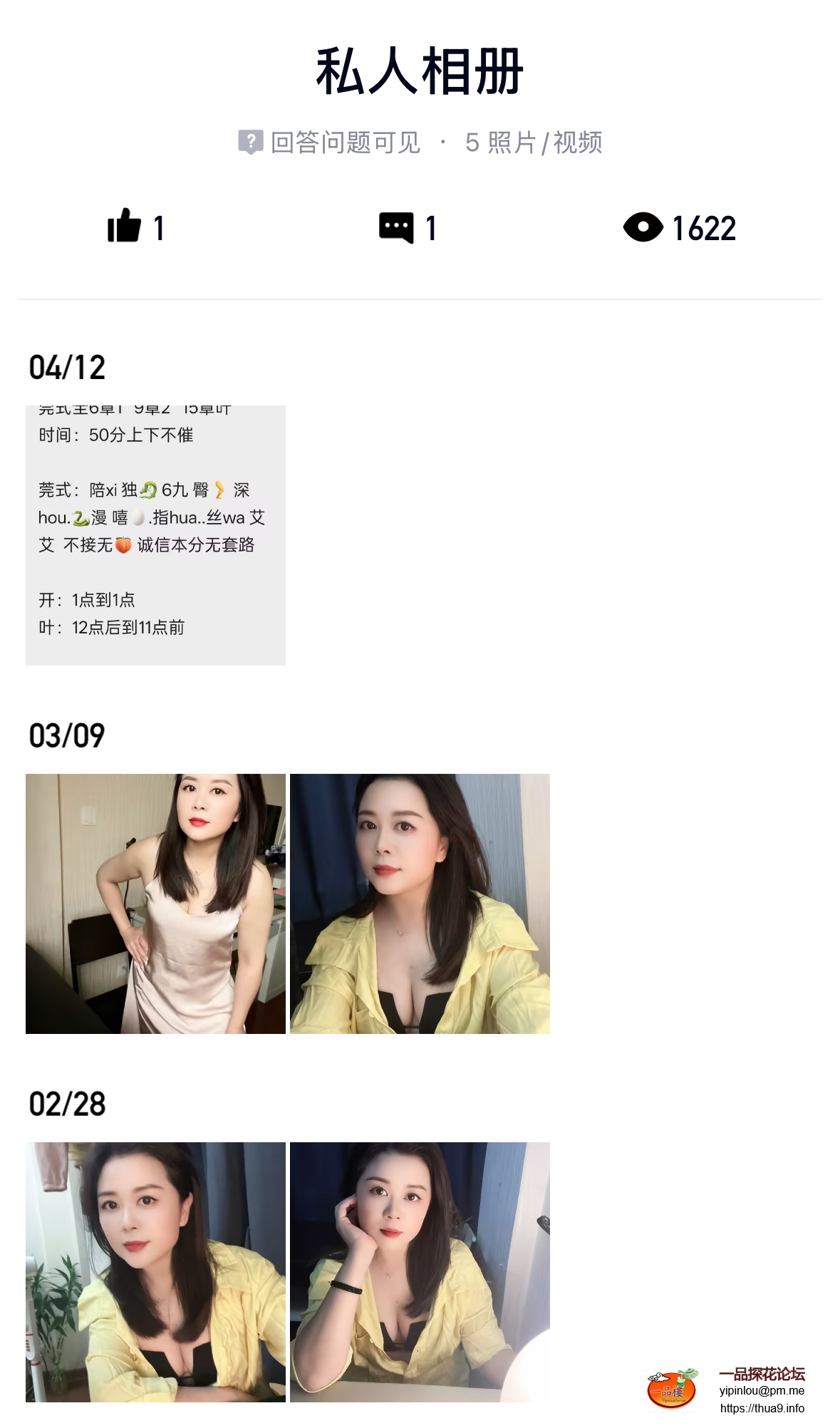The width and height of the screenshot is (840, 1428).
Task: Like this private album
Action: coord(125,227)
